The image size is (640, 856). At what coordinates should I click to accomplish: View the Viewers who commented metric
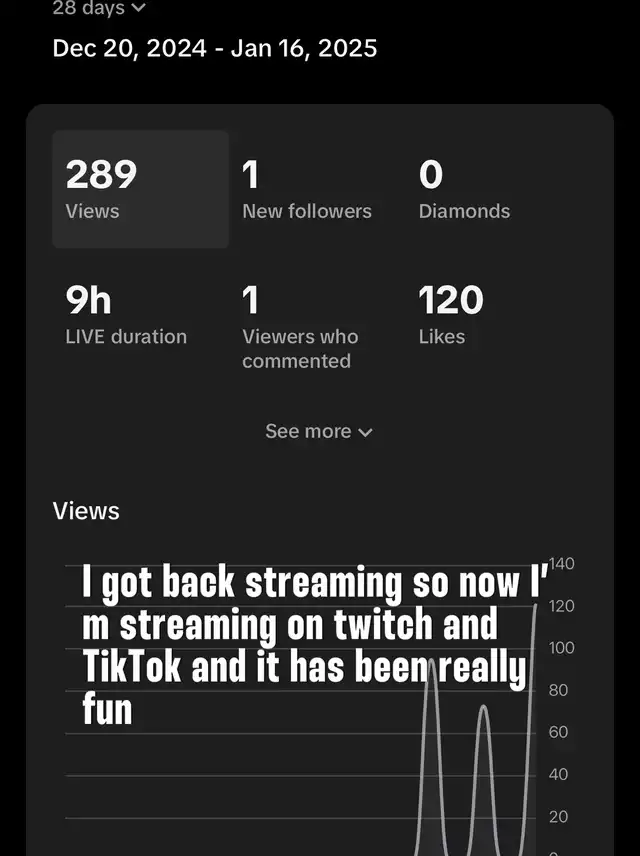point(300,328)
